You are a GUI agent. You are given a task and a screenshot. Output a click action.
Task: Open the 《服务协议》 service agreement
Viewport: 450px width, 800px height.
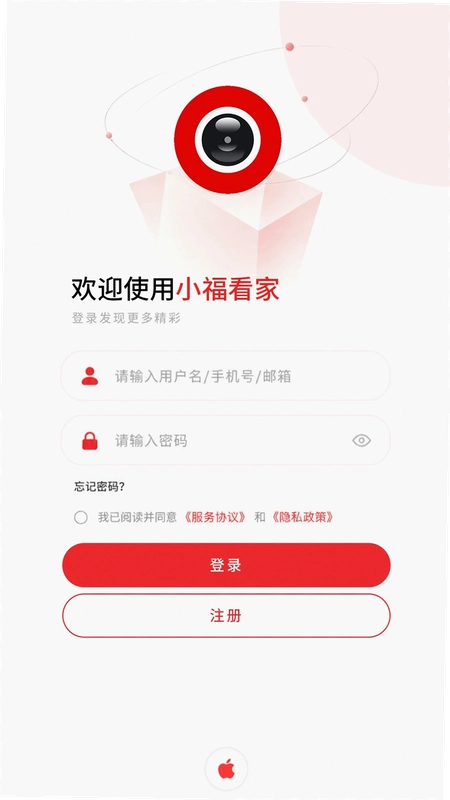click(x=215, y=517)
